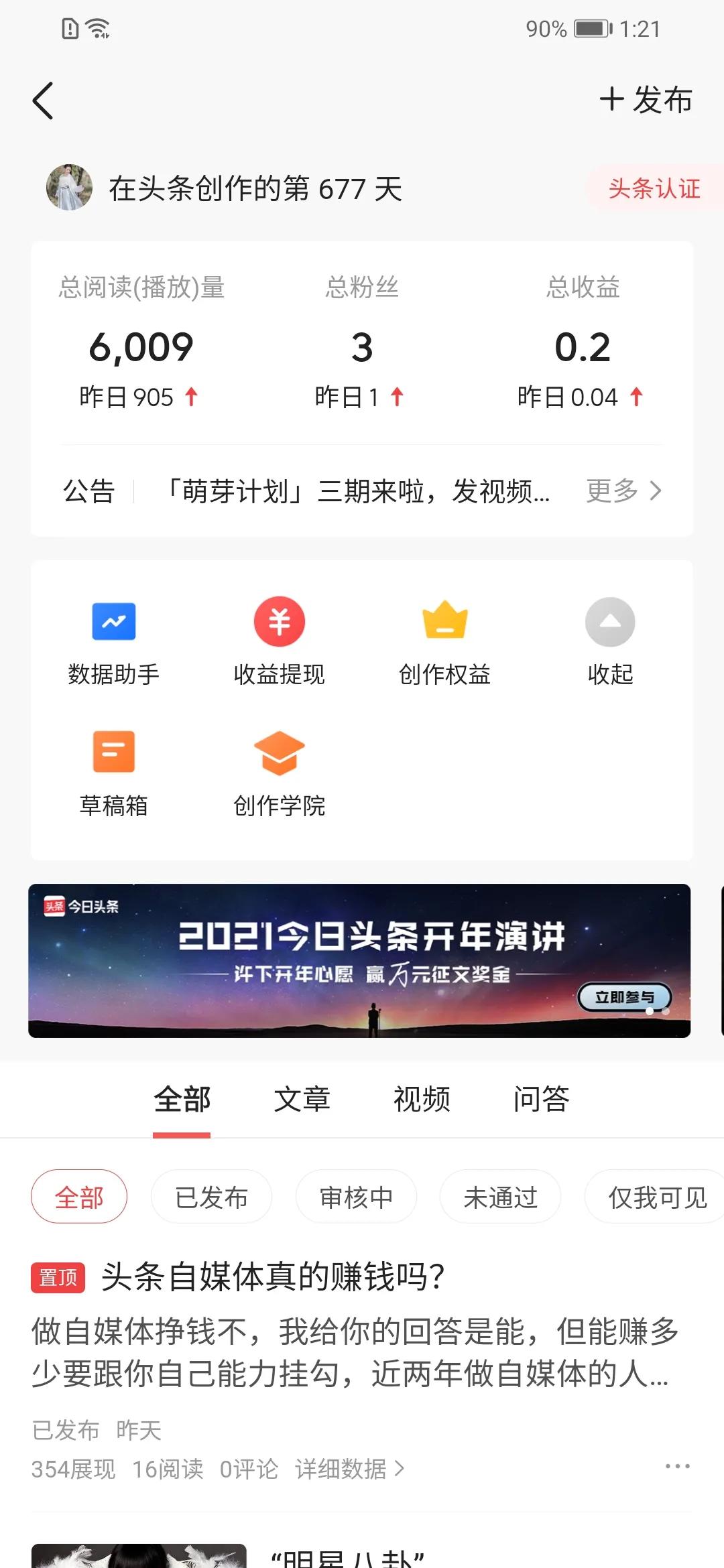Tap + 发布 to publish new content
This screenshot has width=724, height=1568.
(x=646, y=101)
